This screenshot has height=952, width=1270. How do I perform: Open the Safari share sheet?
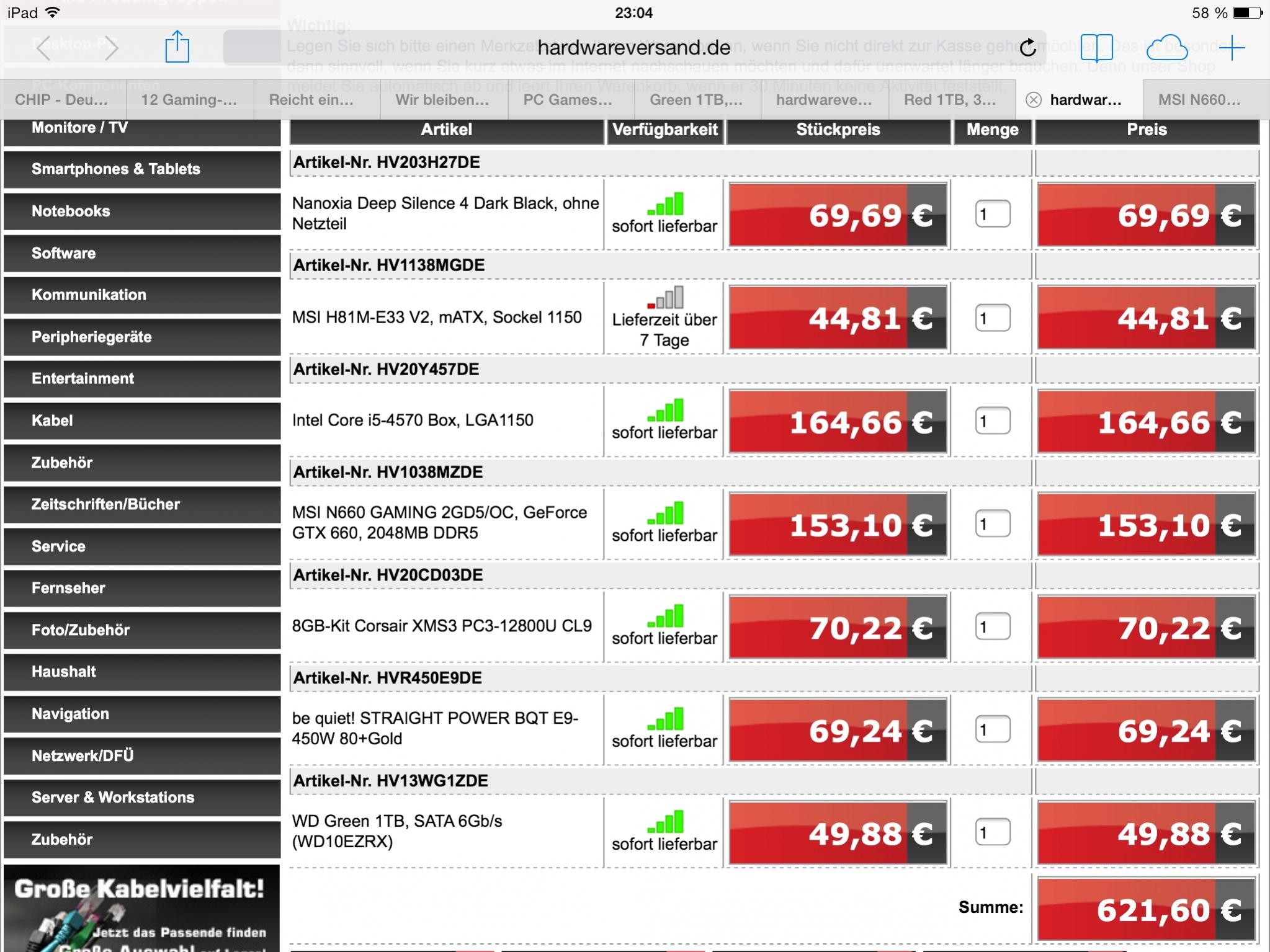[x=177, y=47]
